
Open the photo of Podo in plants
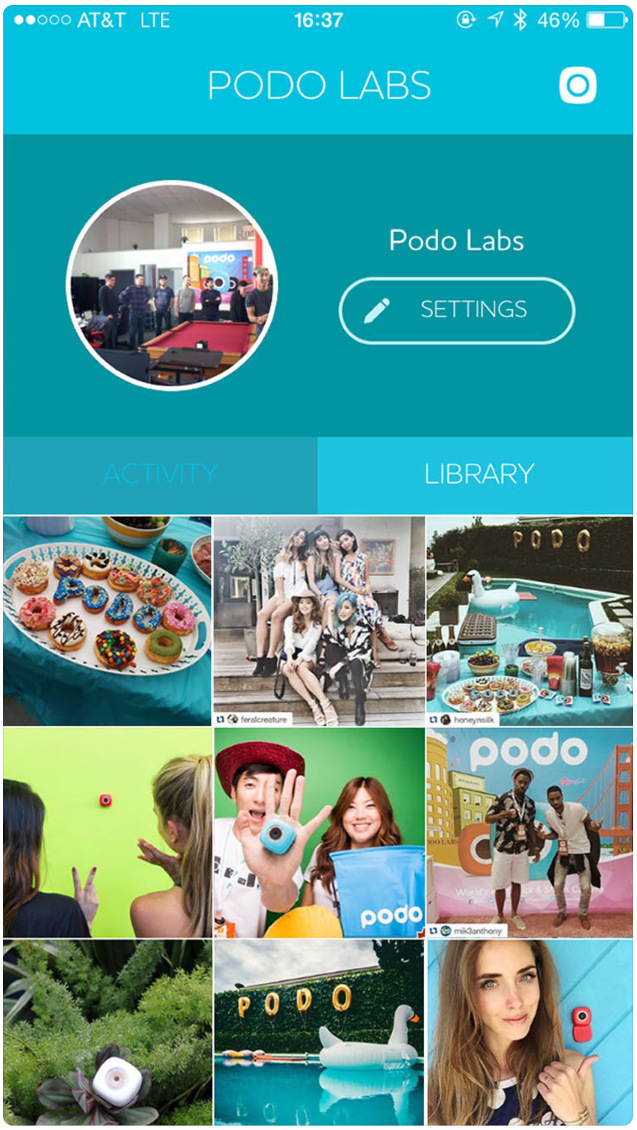click(x=107, y=1034)
